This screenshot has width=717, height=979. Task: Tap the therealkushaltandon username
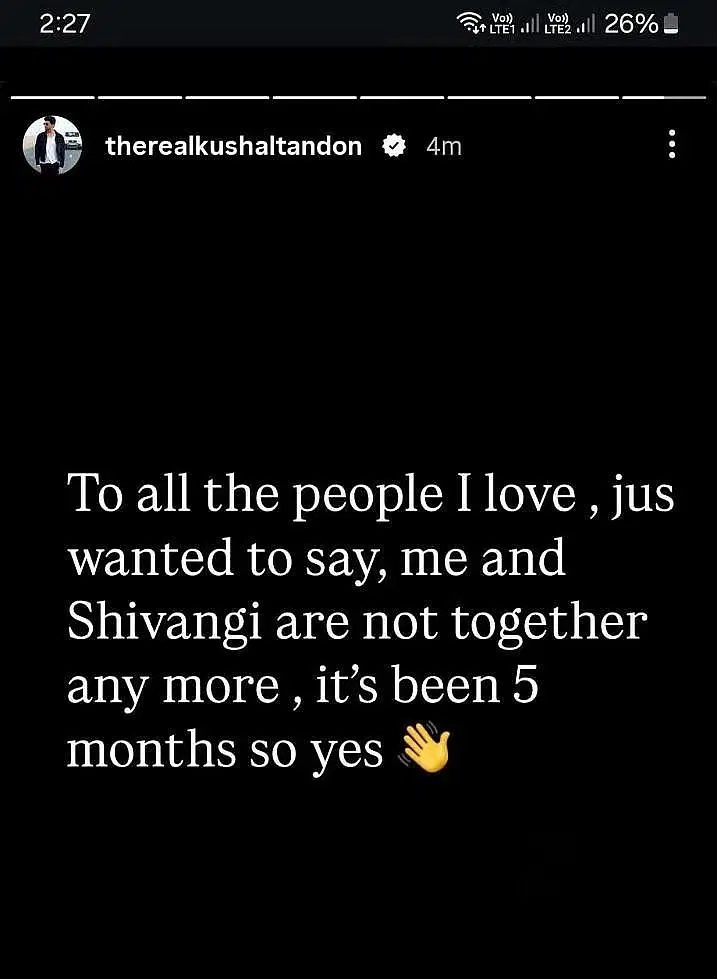[233, 147]
